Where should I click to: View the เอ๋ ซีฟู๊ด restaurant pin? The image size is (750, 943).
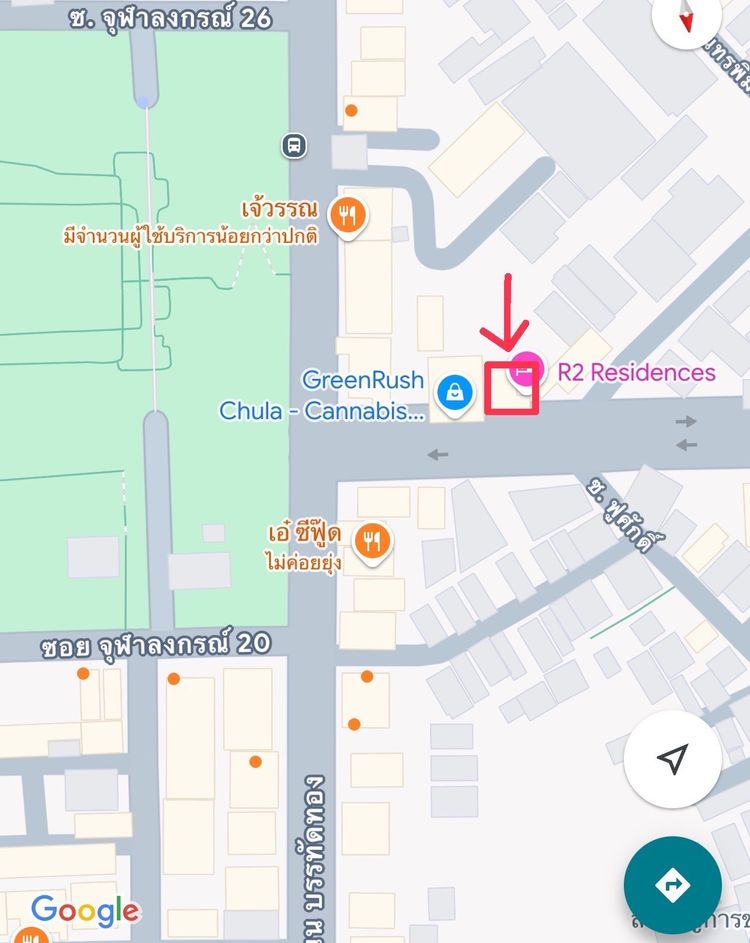[373, 543]
